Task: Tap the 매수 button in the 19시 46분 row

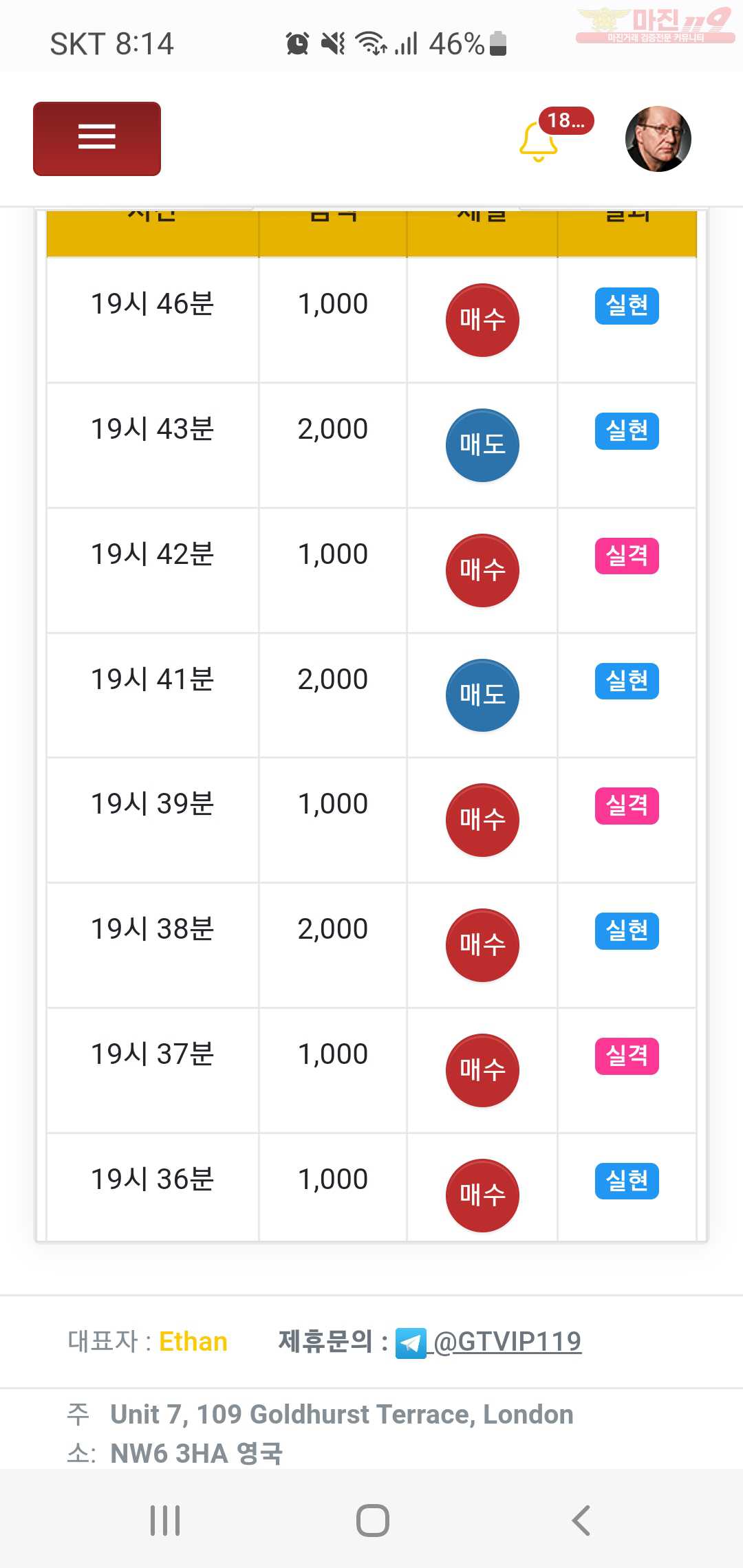Action: pos(482,320)
